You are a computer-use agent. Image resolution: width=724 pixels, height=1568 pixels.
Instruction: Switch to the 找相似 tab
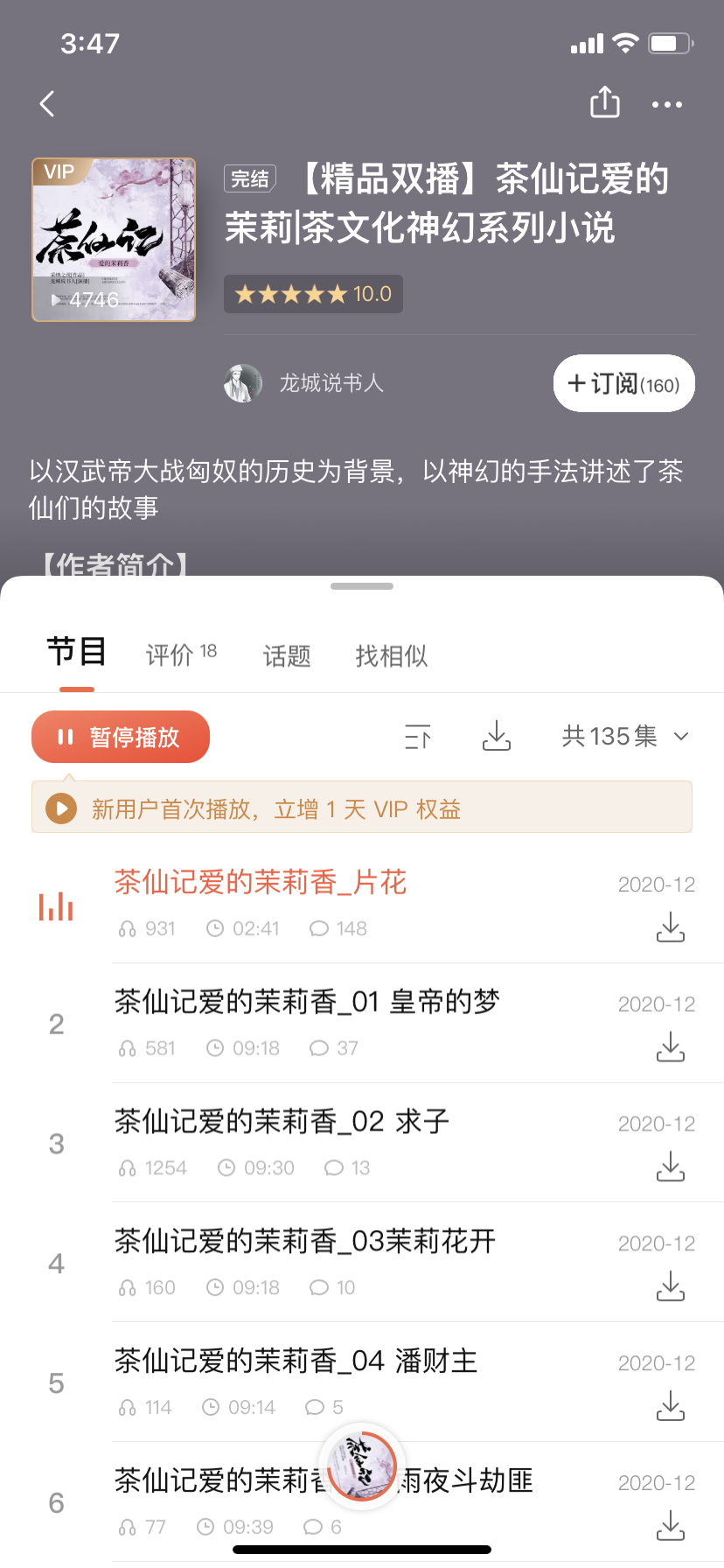[391, 655]
